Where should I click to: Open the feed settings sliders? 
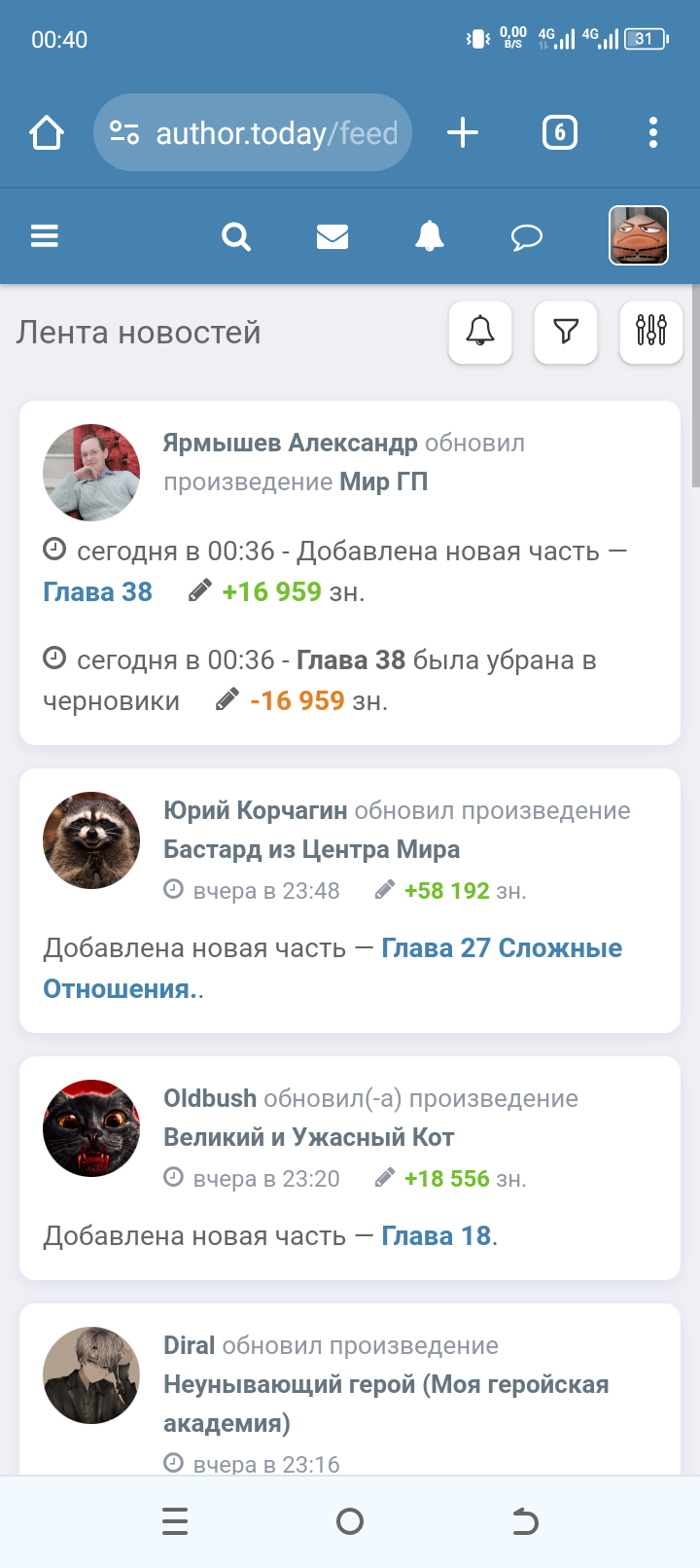coord(651,332)
